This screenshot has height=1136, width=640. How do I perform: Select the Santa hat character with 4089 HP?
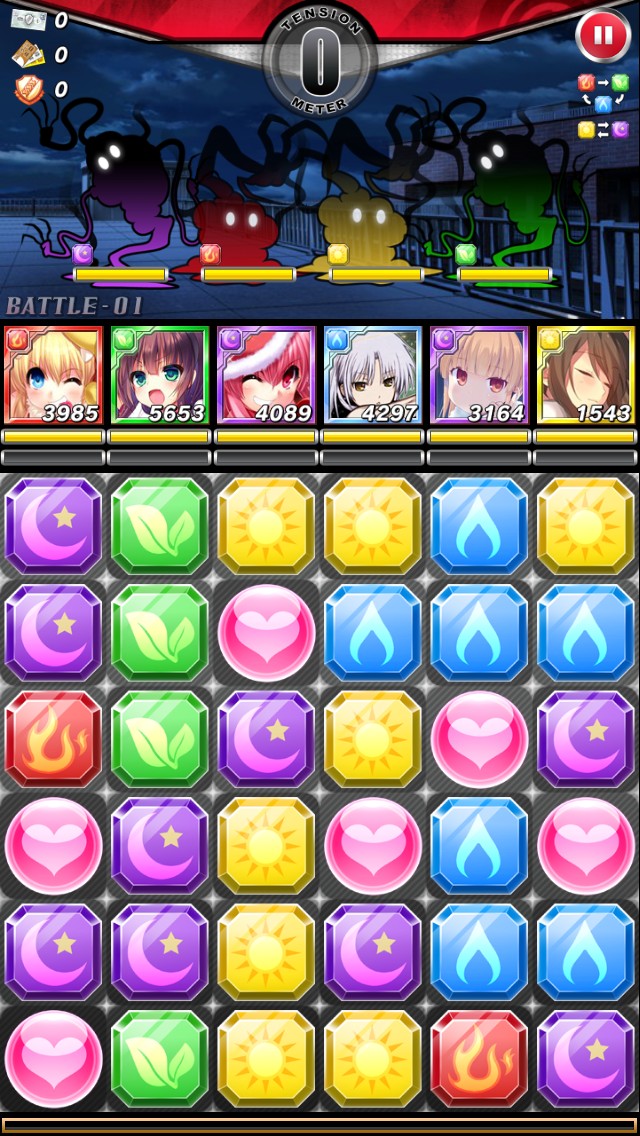click(266, 375)
